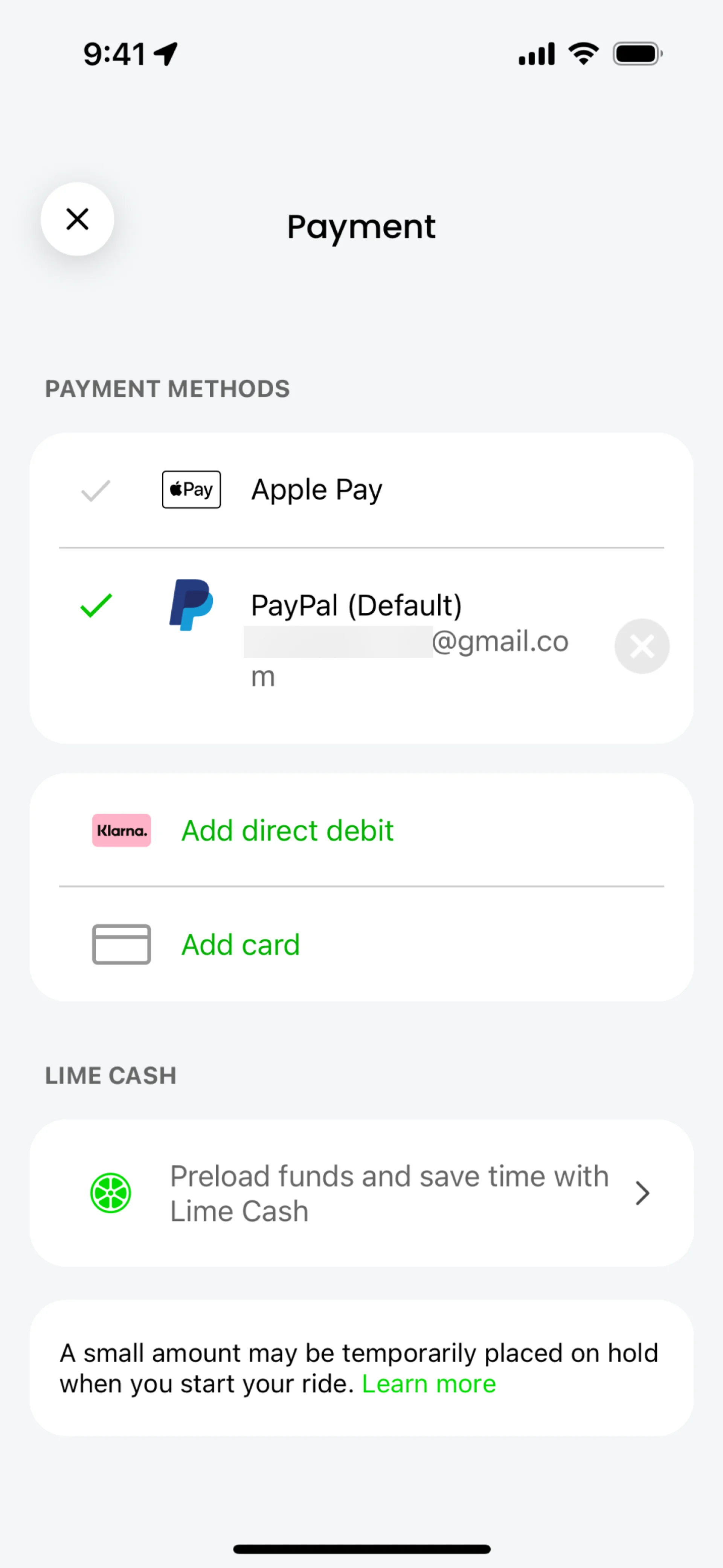Add a new card
Screen dimensions: 723x1568
pyautogui.click(x=240, y=945)
